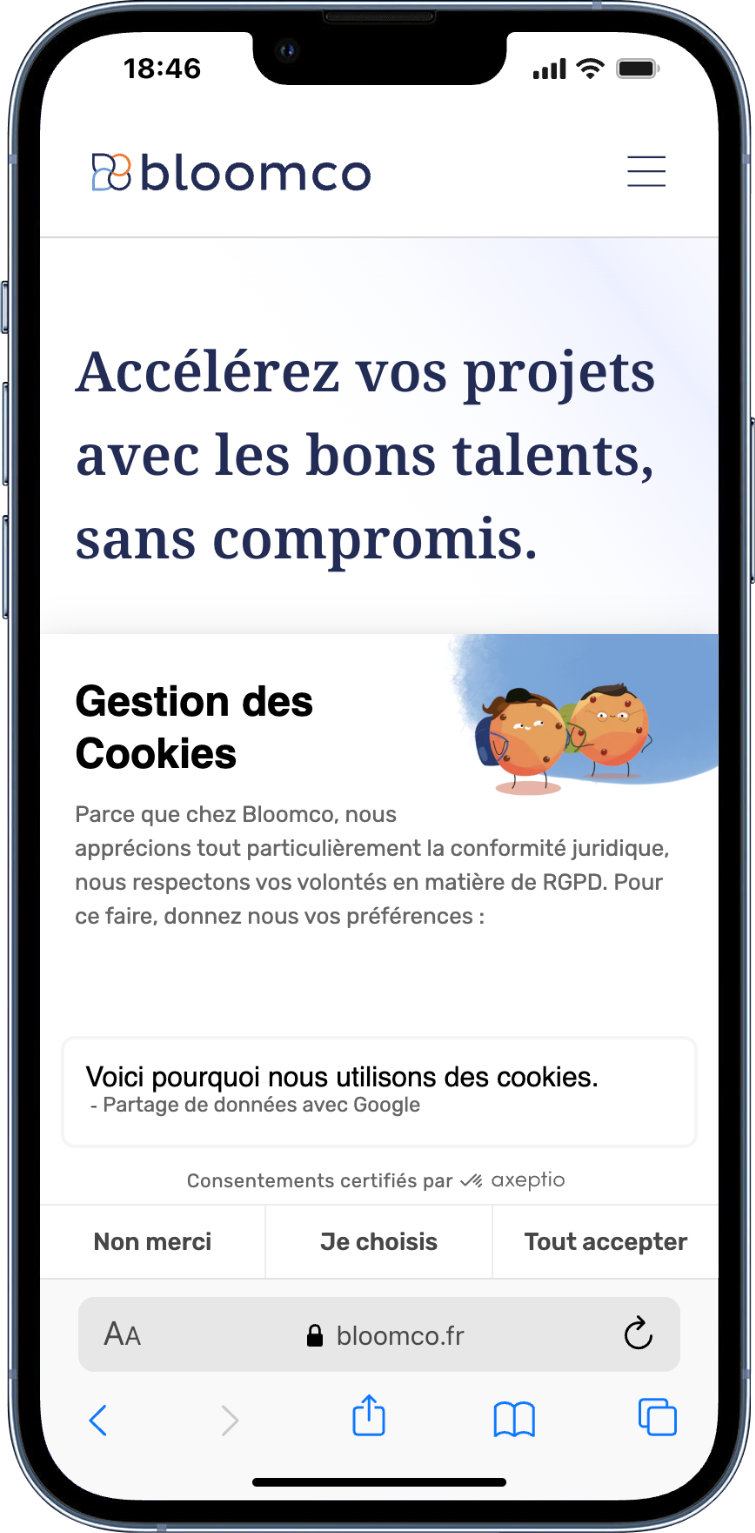Open the hamburger menu
This screenshot has height=1533, width=755.
[646, 172]
